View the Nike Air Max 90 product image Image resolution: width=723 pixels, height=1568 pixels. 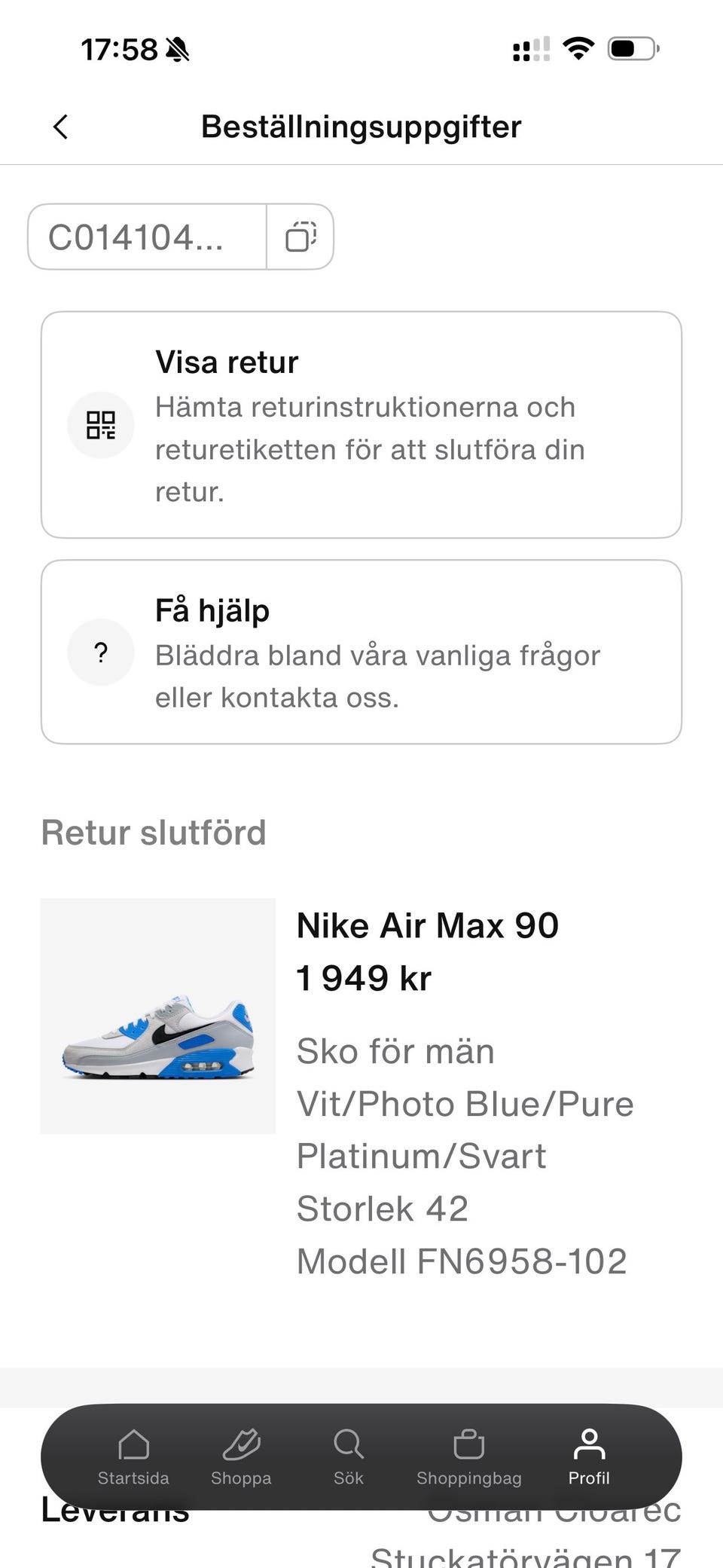[x=158, y=1016]
